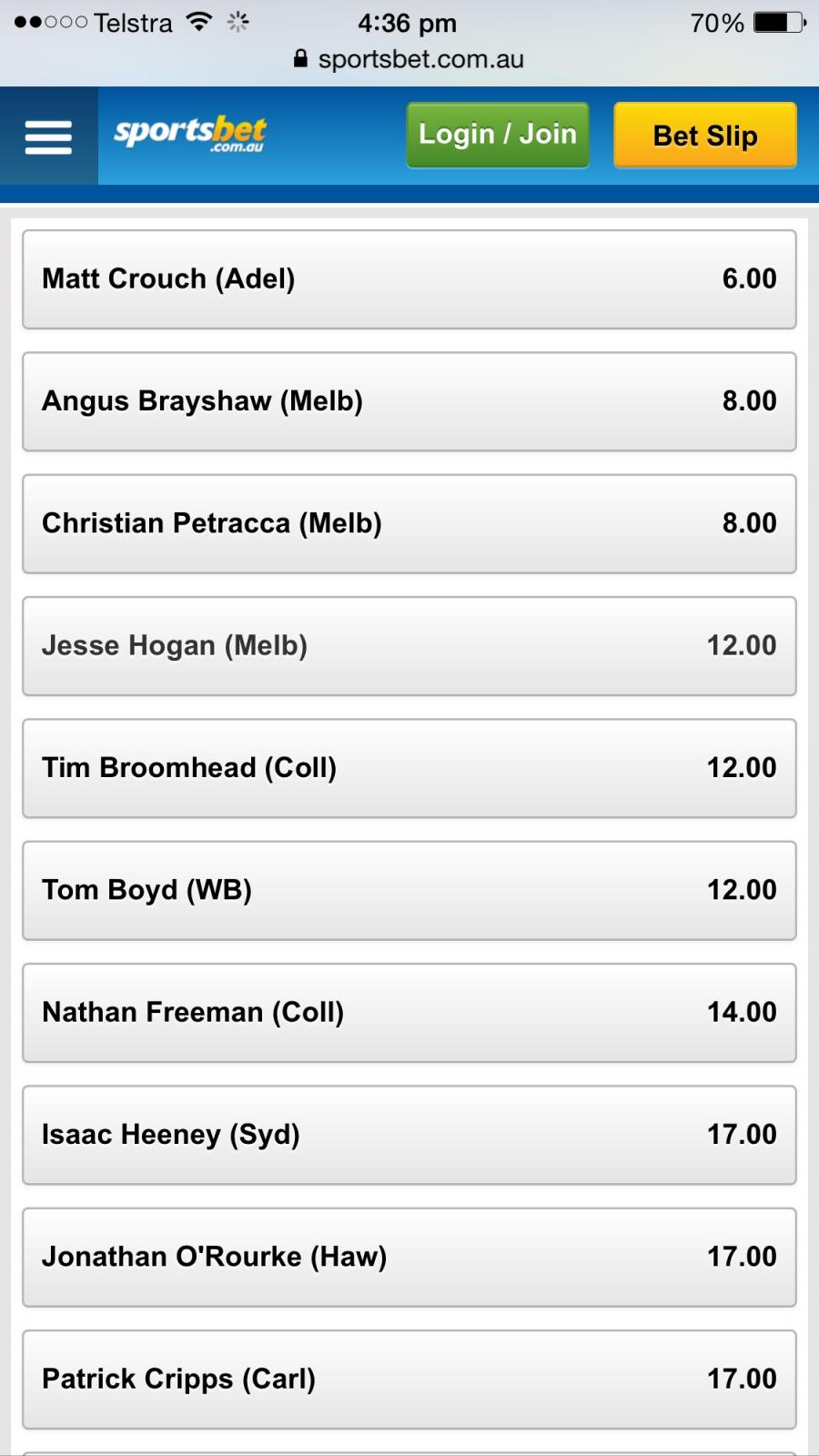Tap the Login / Join button
The height and width of the screenshot is (1456, 819).
click(x=498, y=135)
